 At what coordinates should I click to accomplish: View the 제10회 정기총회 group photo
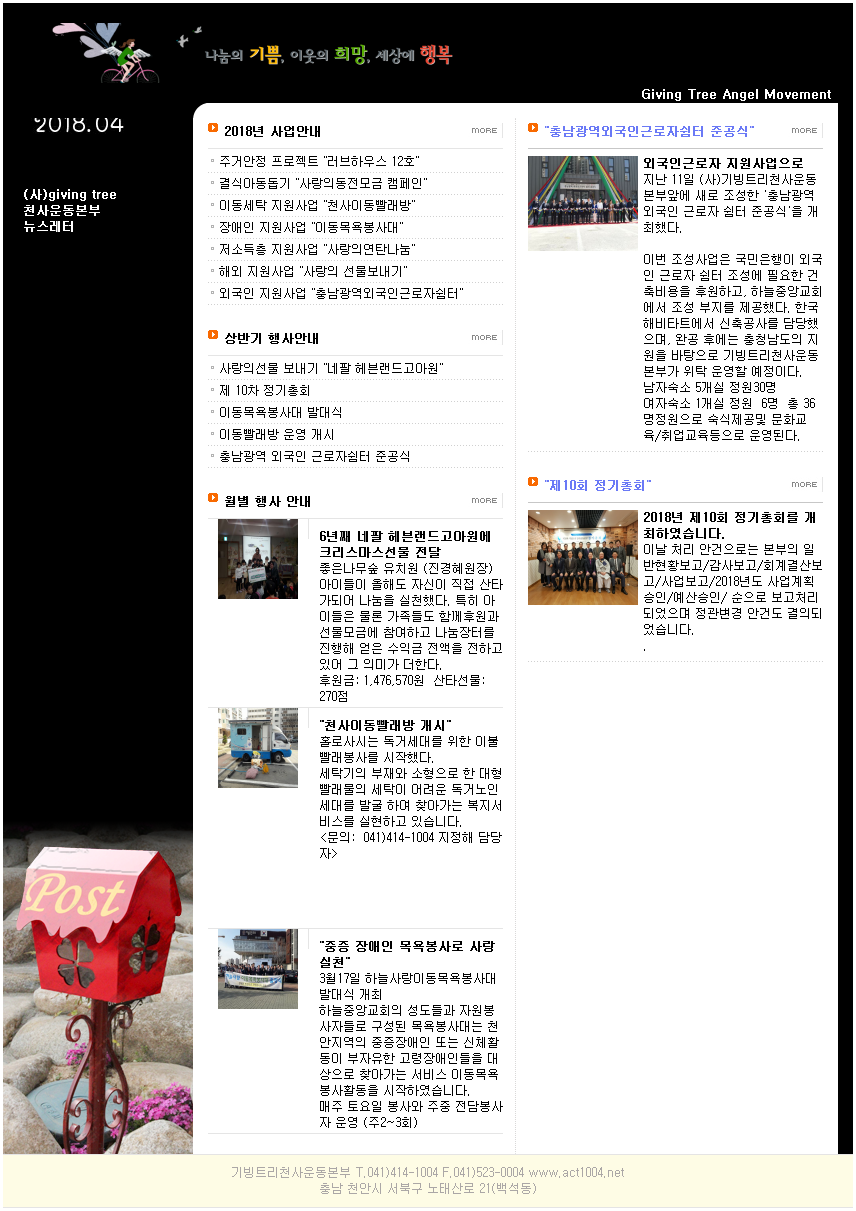point(582,557)
